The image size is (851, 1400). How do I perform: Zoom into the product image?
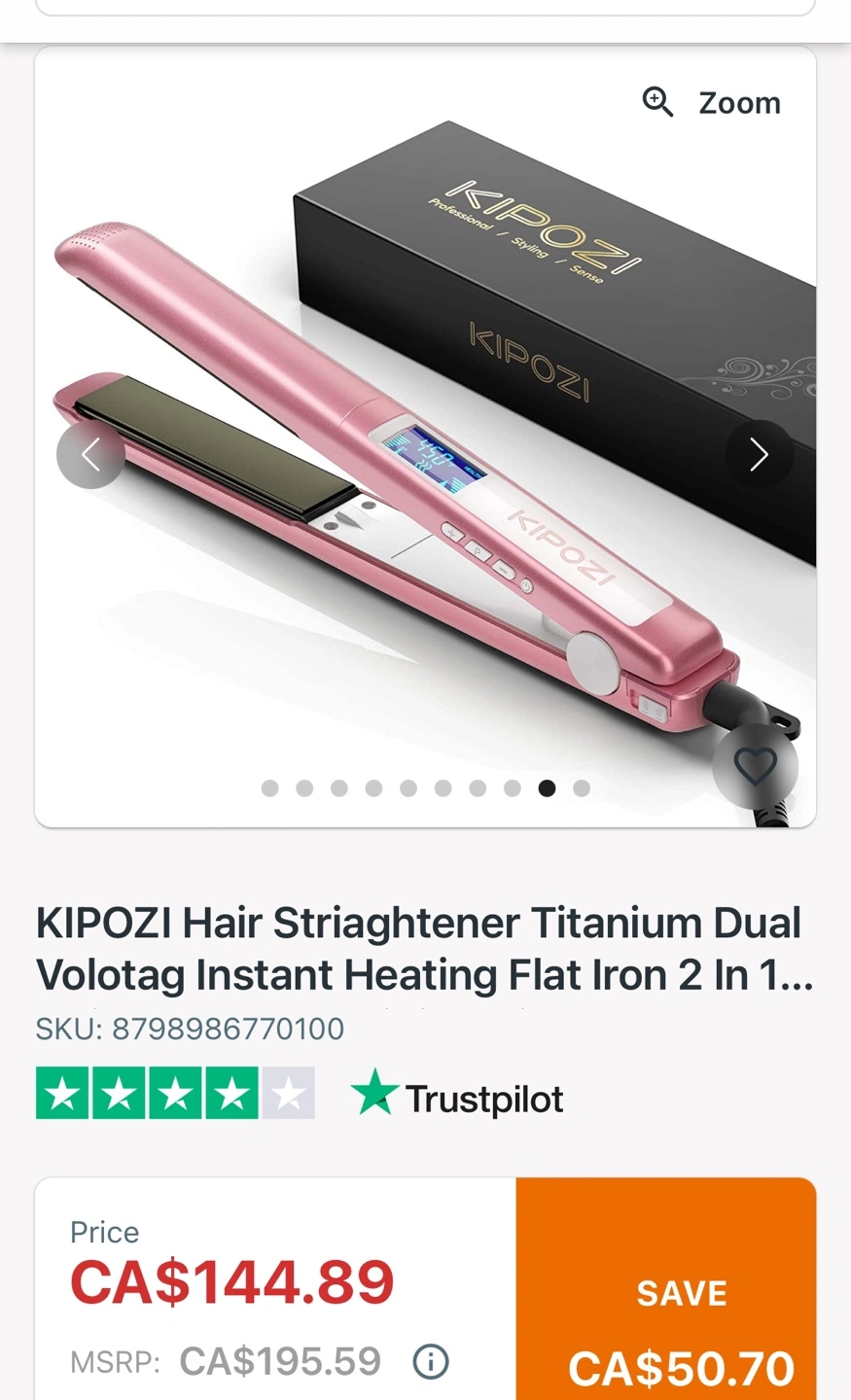(x=712, y=102)
